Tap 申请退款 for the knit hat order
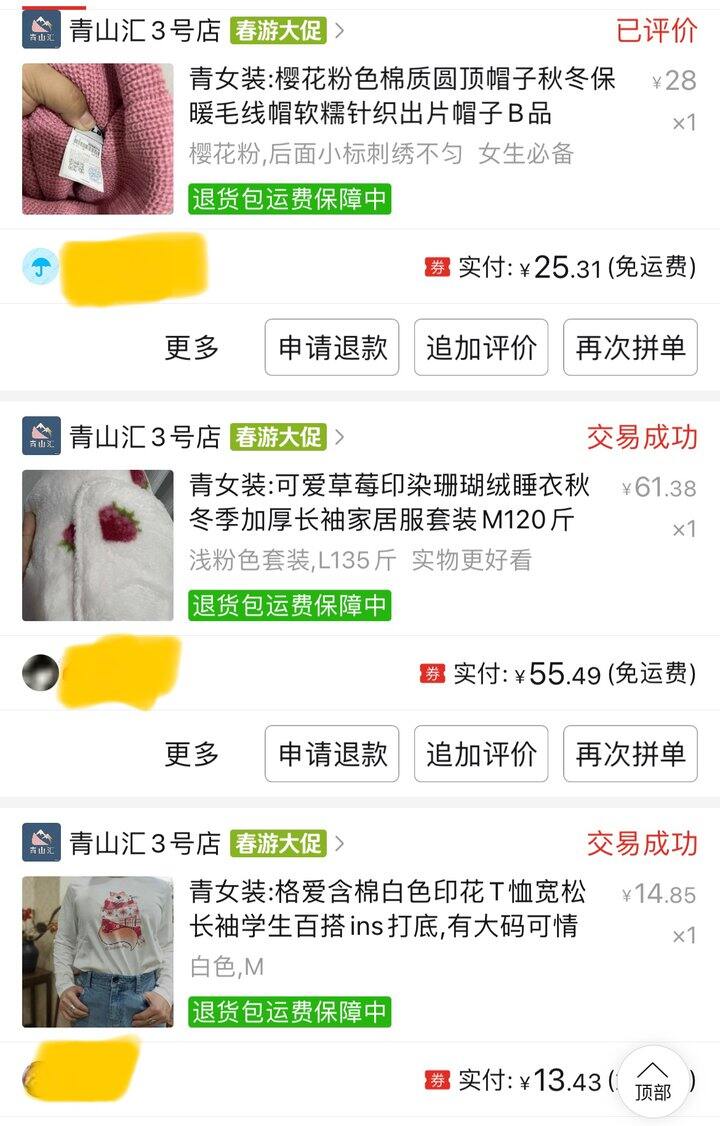Screen dimensions: 720x1126 [x=332, y=348]
